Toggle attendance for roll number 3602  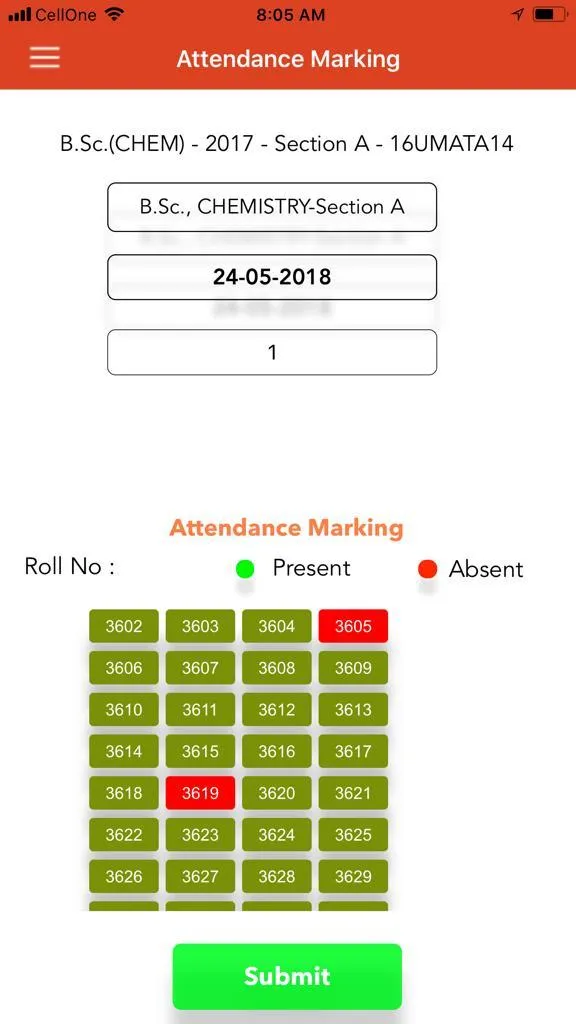point(123,626)
